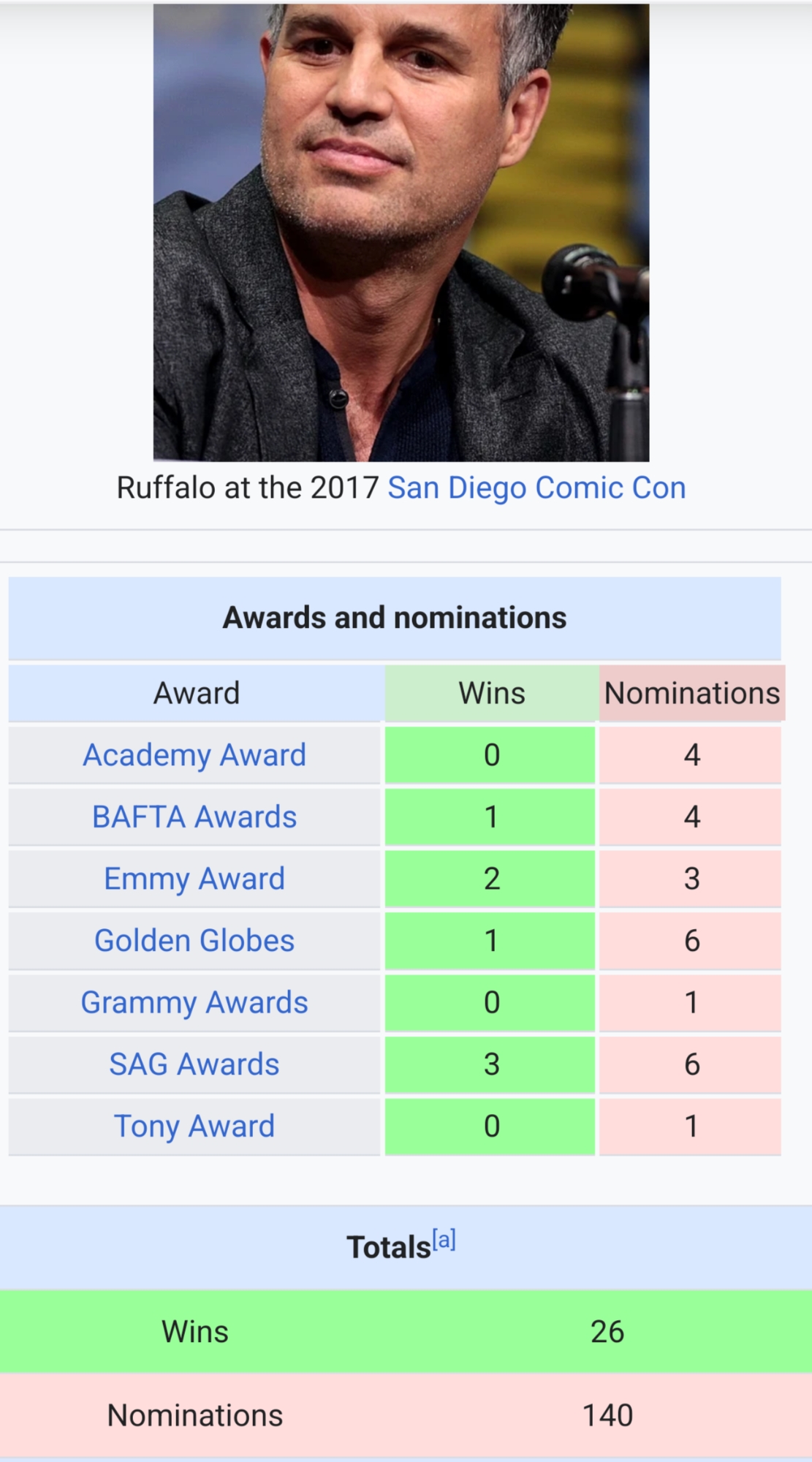Open the Emmy Award link
The height and width of the screenshot is (1462, 812).
194,879
